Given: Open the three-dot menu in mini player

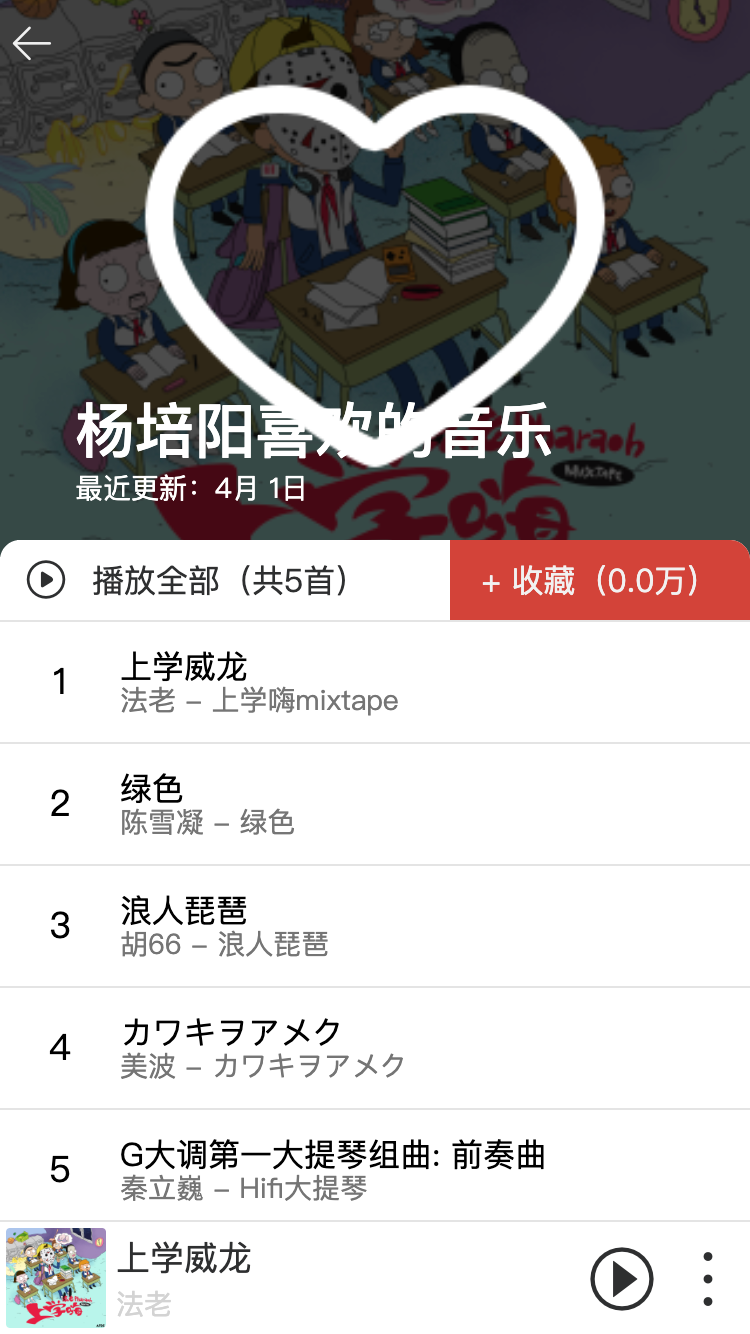Looking at the screenshot, I should [x=707, y=1278].
